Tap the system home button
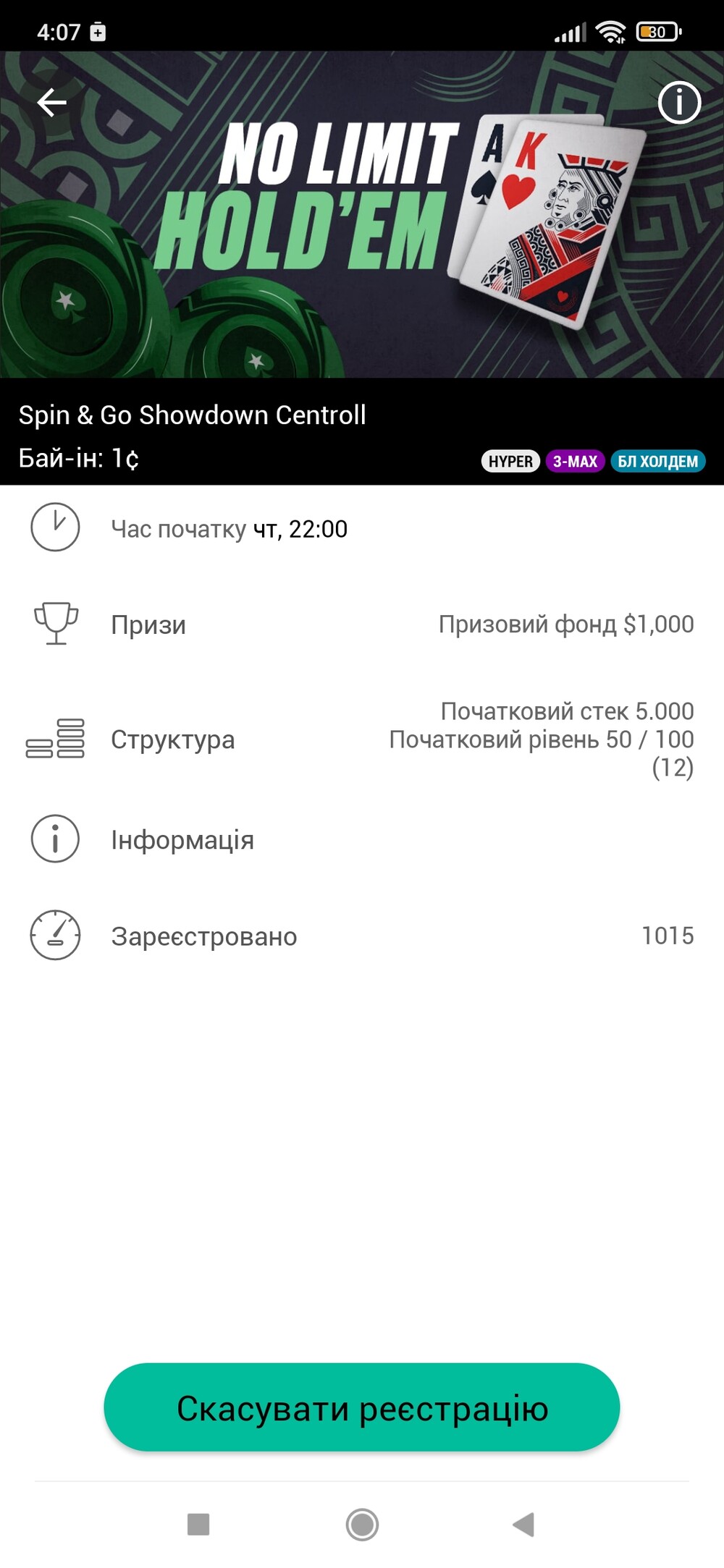 362,1525
